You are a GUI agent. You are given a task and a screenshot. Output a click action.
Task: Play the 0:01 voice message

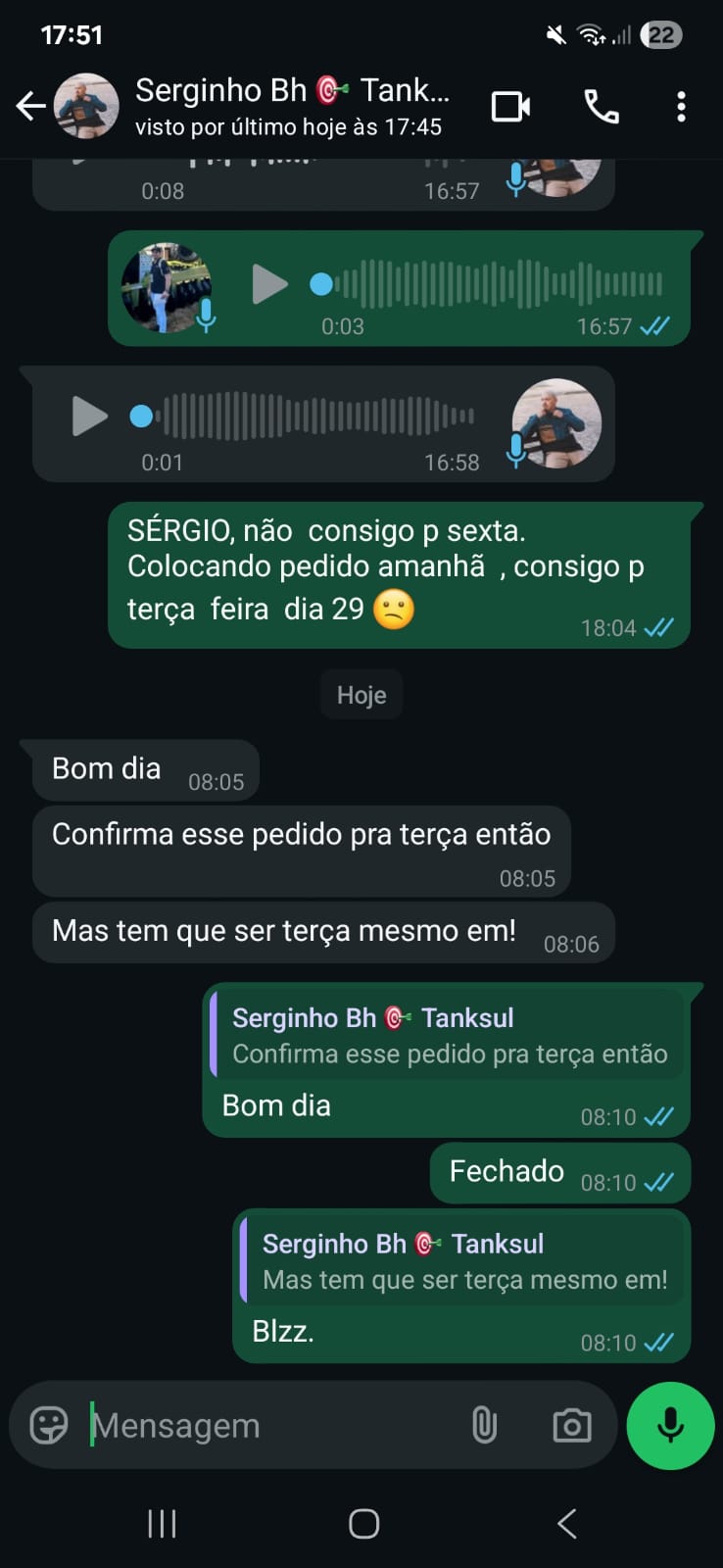89,416
